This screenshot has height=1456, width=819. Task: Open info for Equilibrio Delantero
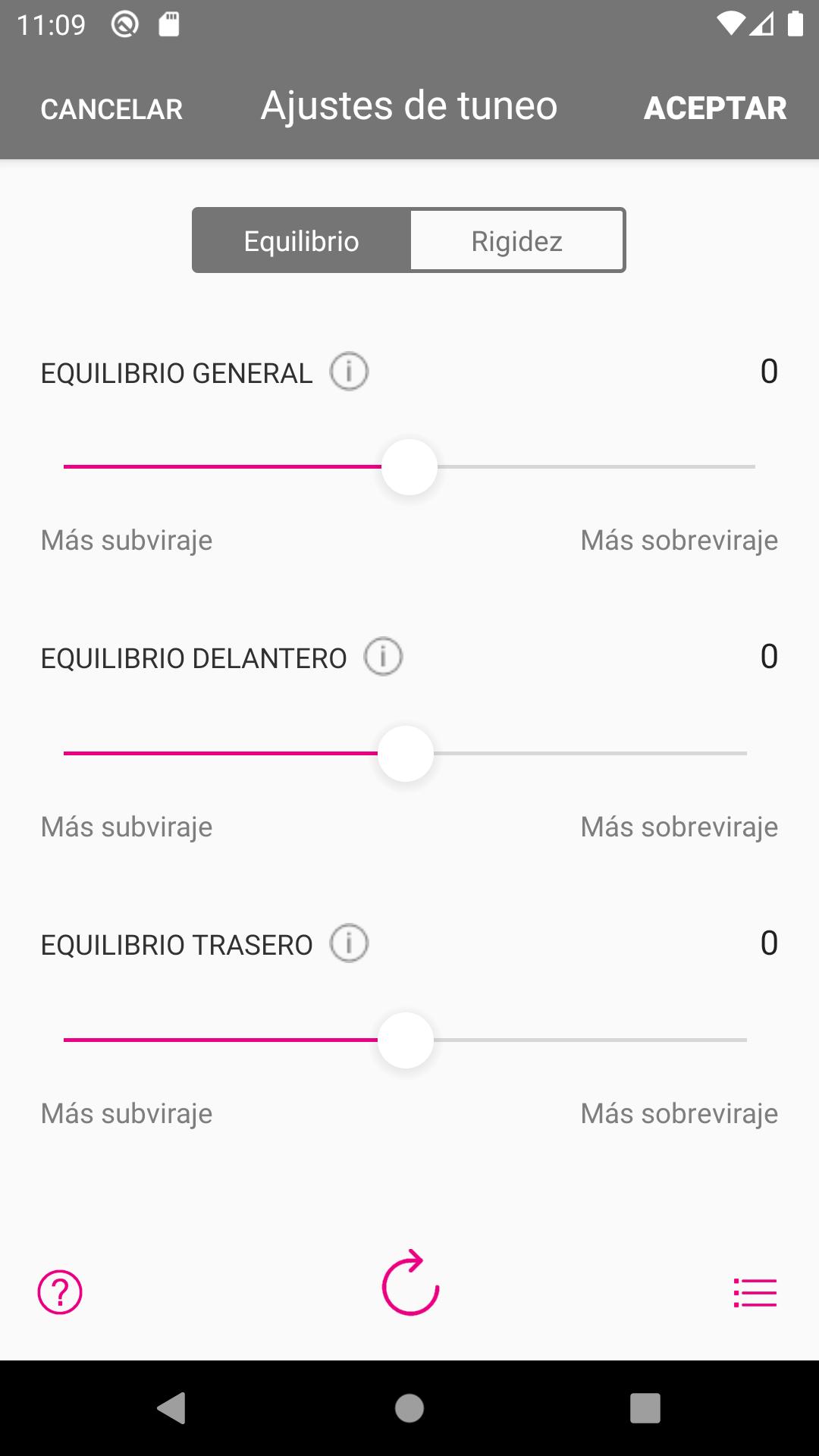click(x=384, y=657)
